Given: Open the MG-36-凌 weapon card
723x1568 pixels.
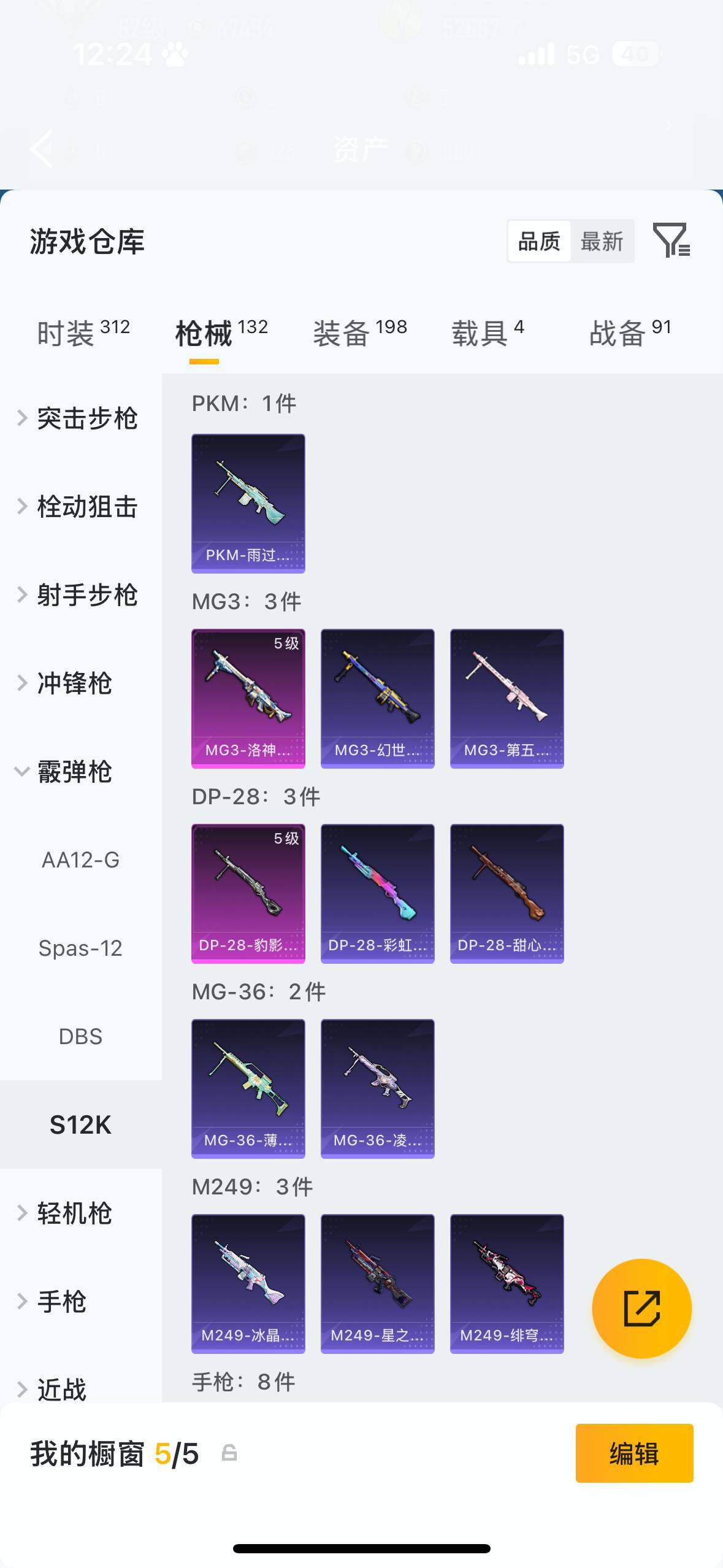Looking at the screenshot, I should [377, 1088].
